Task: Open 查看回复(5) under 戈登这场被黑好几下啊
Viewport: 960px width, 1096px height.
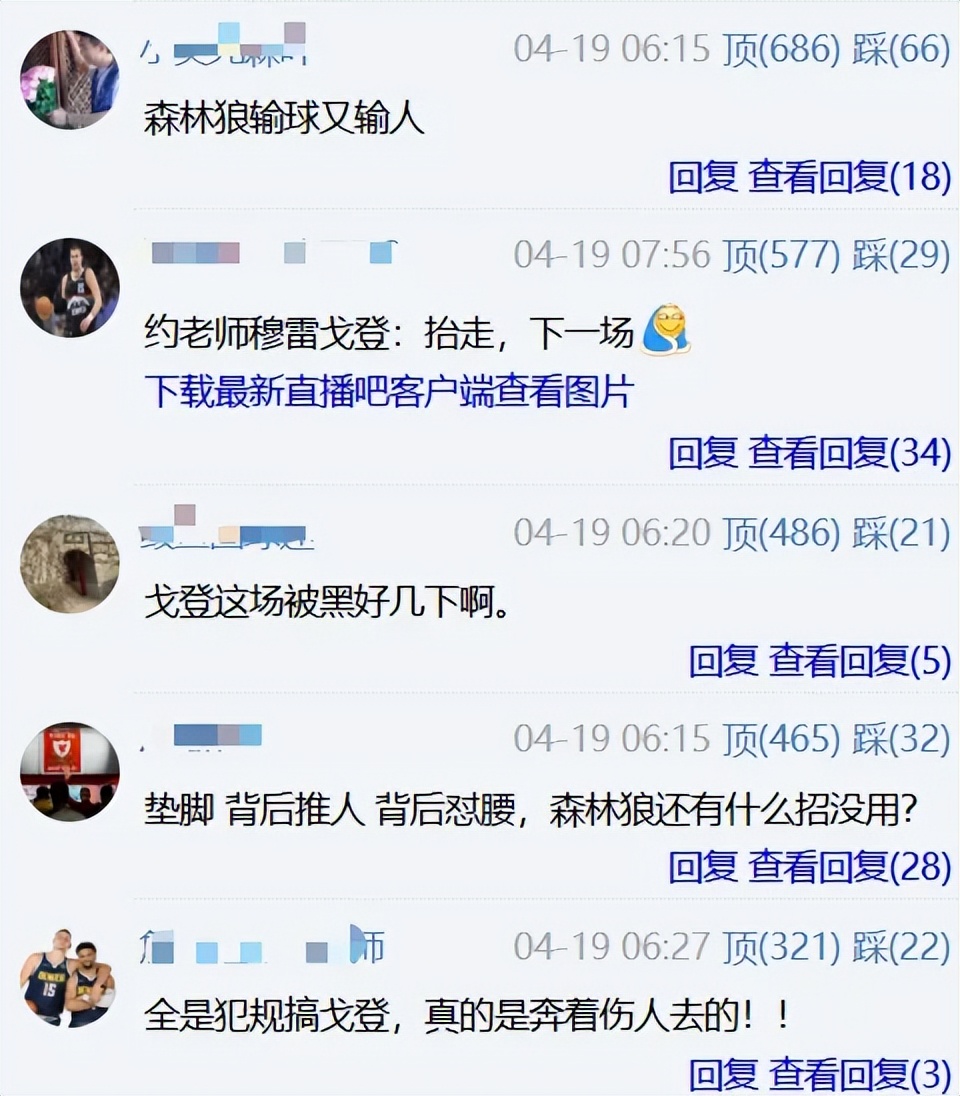Action: tap(859, 660)
